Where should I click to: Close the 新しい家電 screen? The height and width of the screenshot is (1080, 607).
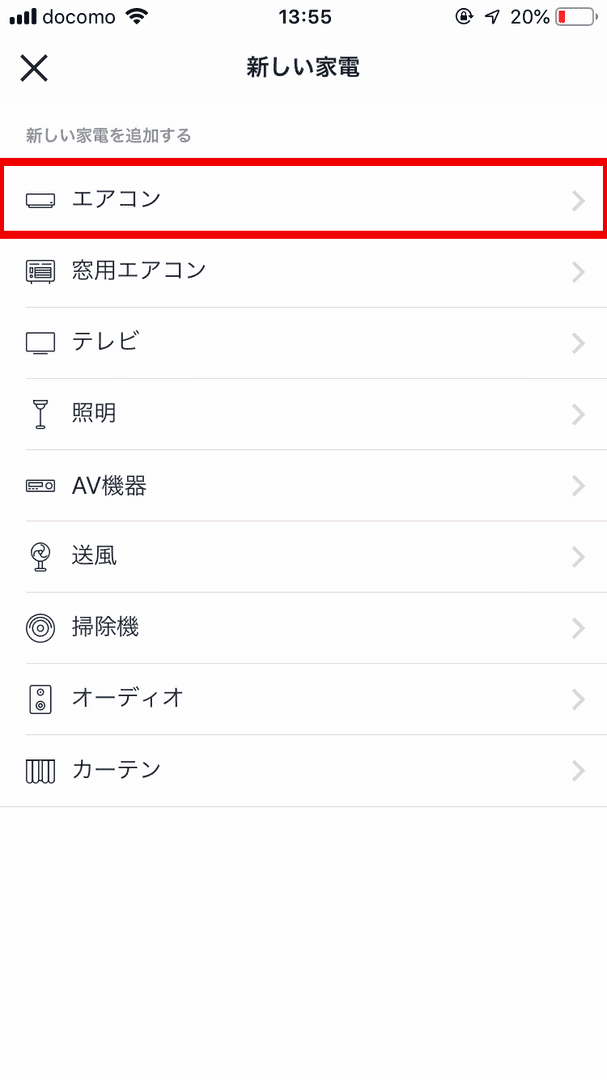coord(34,68)
